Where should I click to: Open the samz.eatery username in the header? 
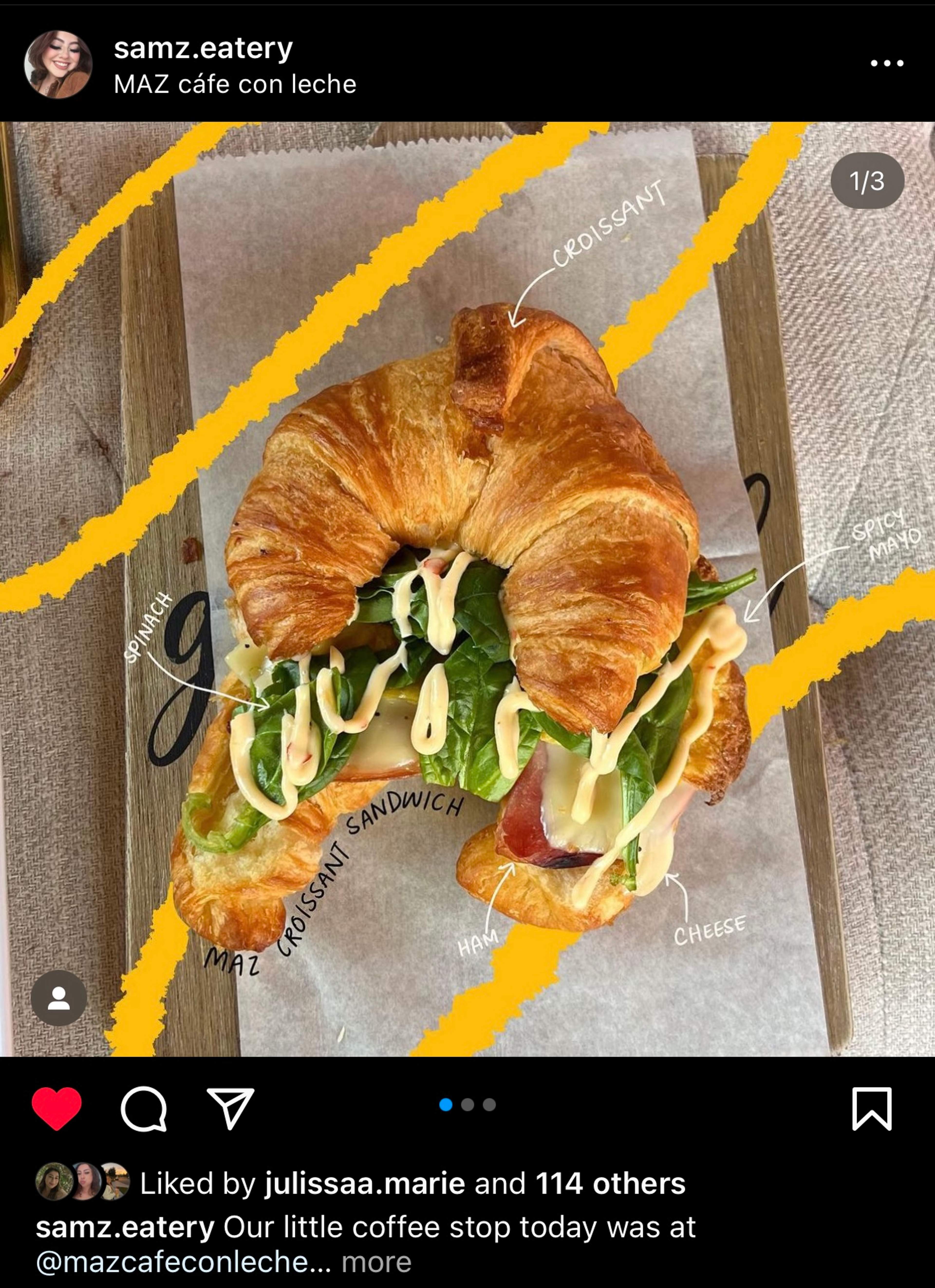(203, 48)
